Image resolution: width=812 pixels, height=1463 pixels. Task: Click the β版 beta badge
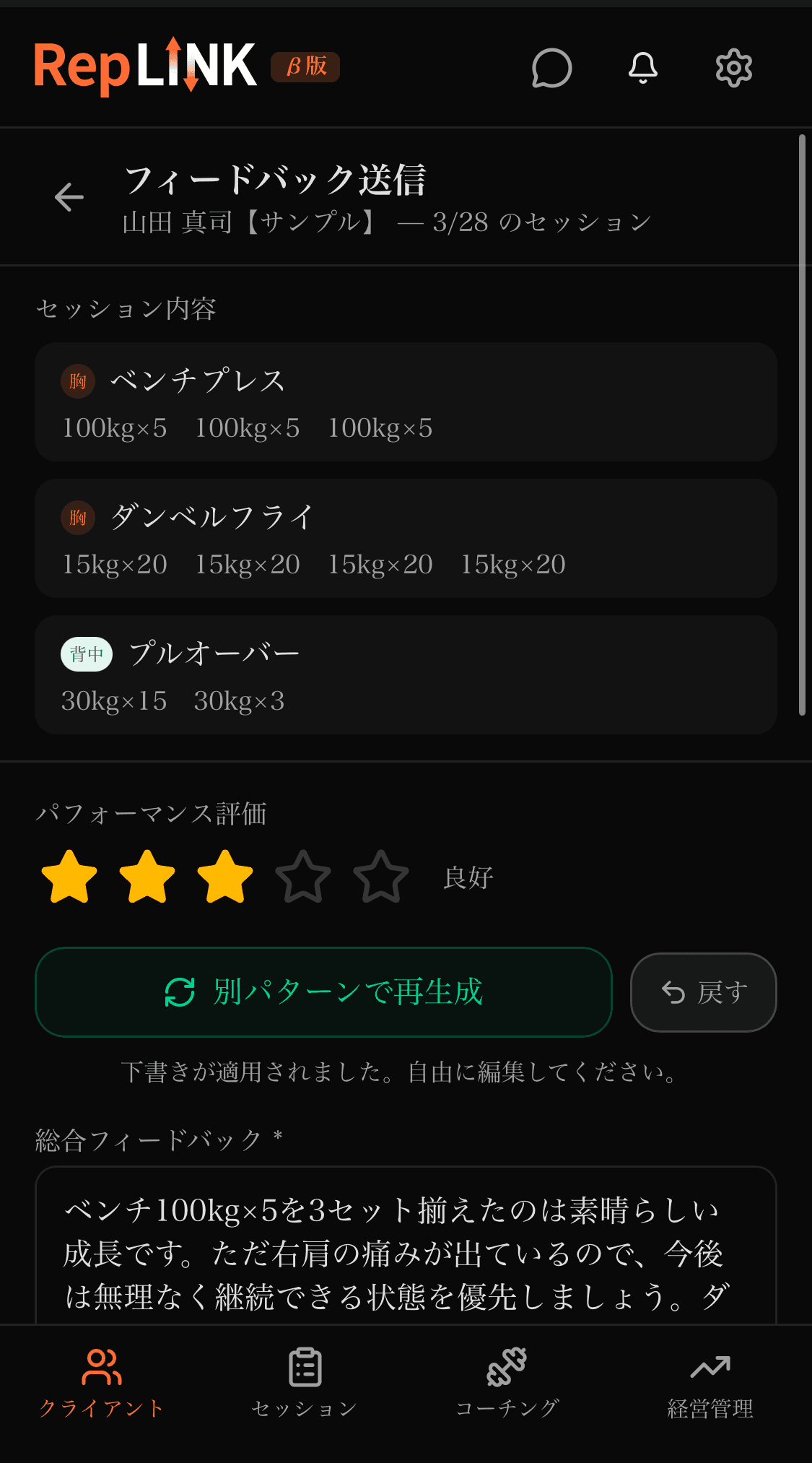point(305,67)
